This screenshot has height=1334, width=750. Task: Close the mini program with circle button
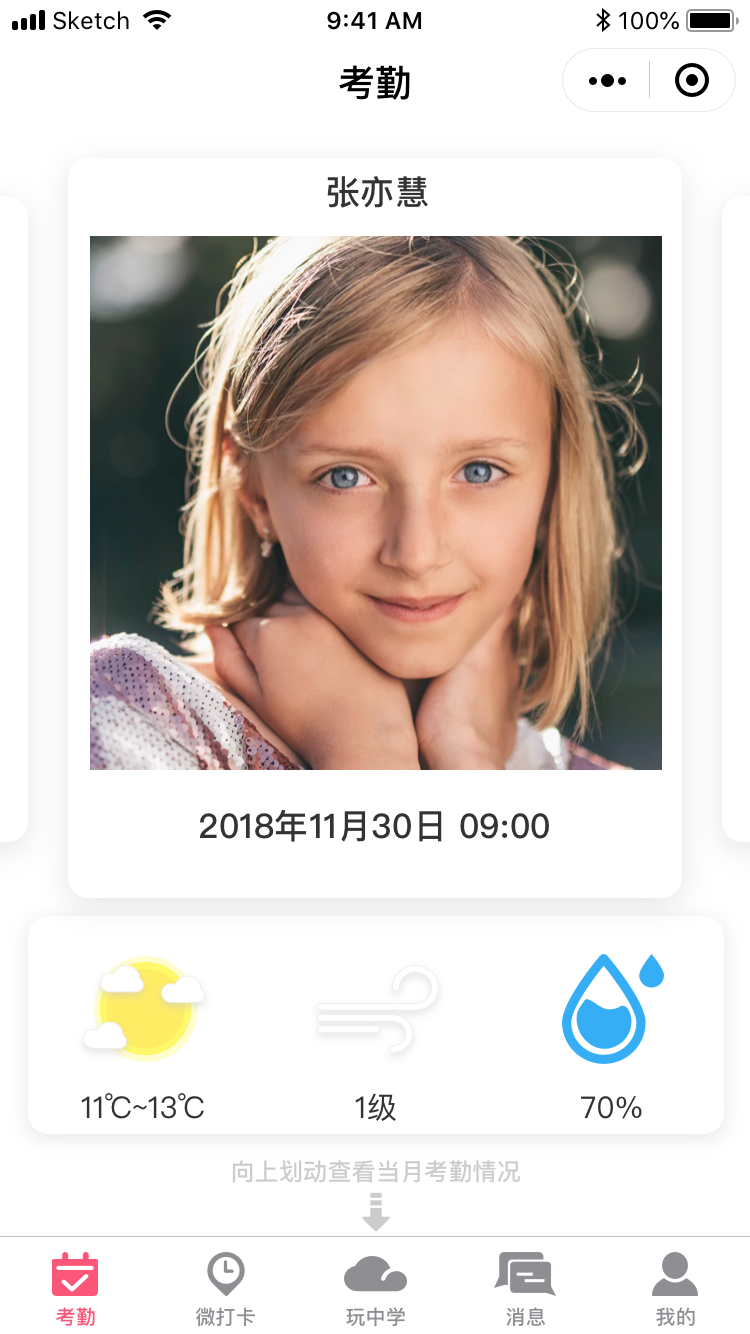(x=692, y=80)
